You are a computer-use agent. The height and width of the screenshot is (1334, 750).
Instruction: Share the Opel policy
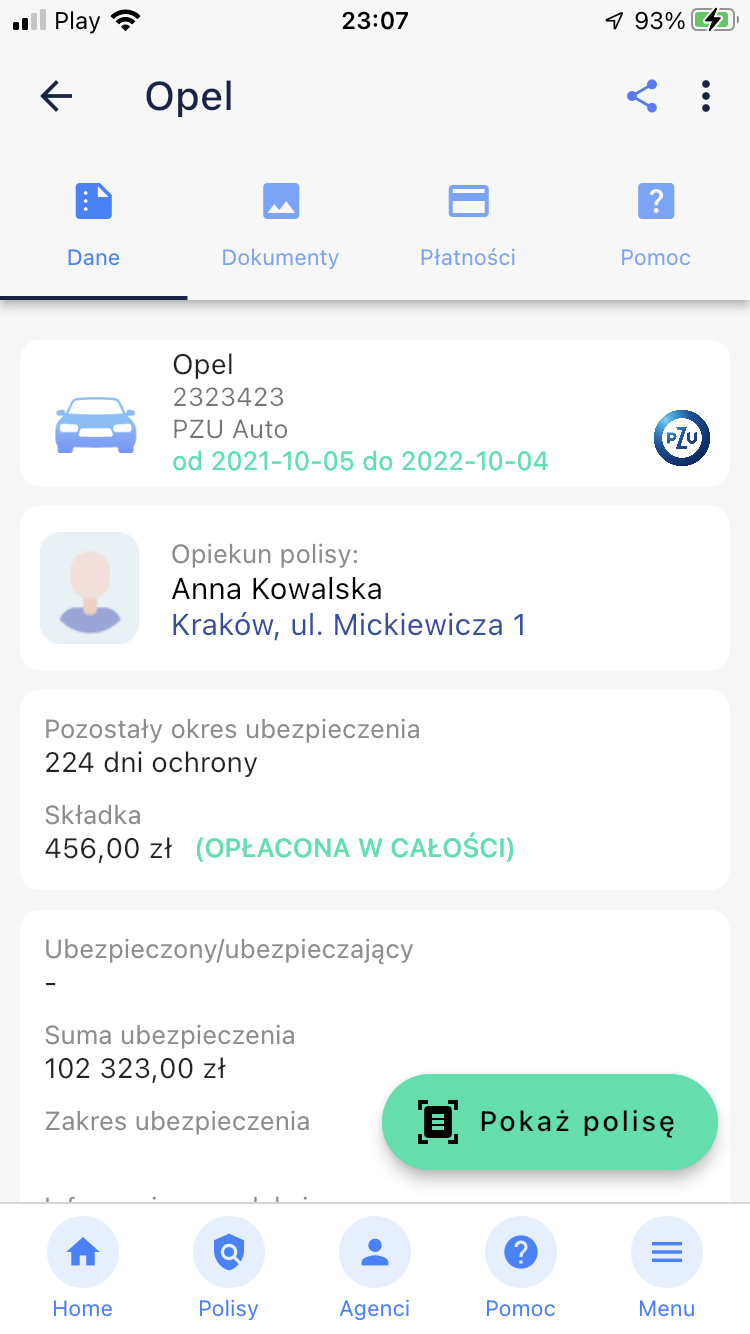[x=642, y=96]
